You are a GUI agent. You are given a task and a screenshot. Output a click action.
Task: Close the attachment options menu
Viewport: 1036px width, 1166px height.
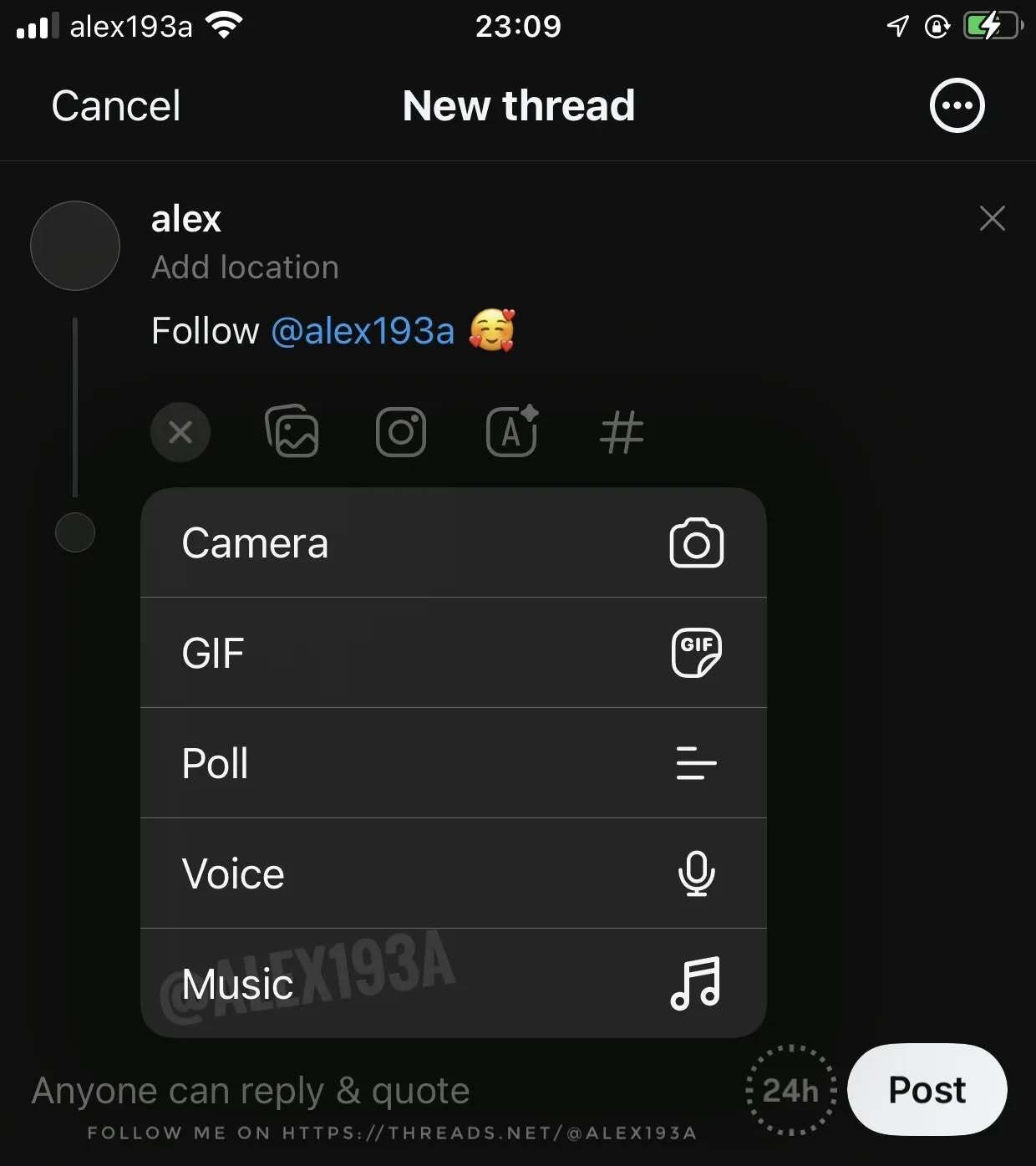click(x=180, y=432)
